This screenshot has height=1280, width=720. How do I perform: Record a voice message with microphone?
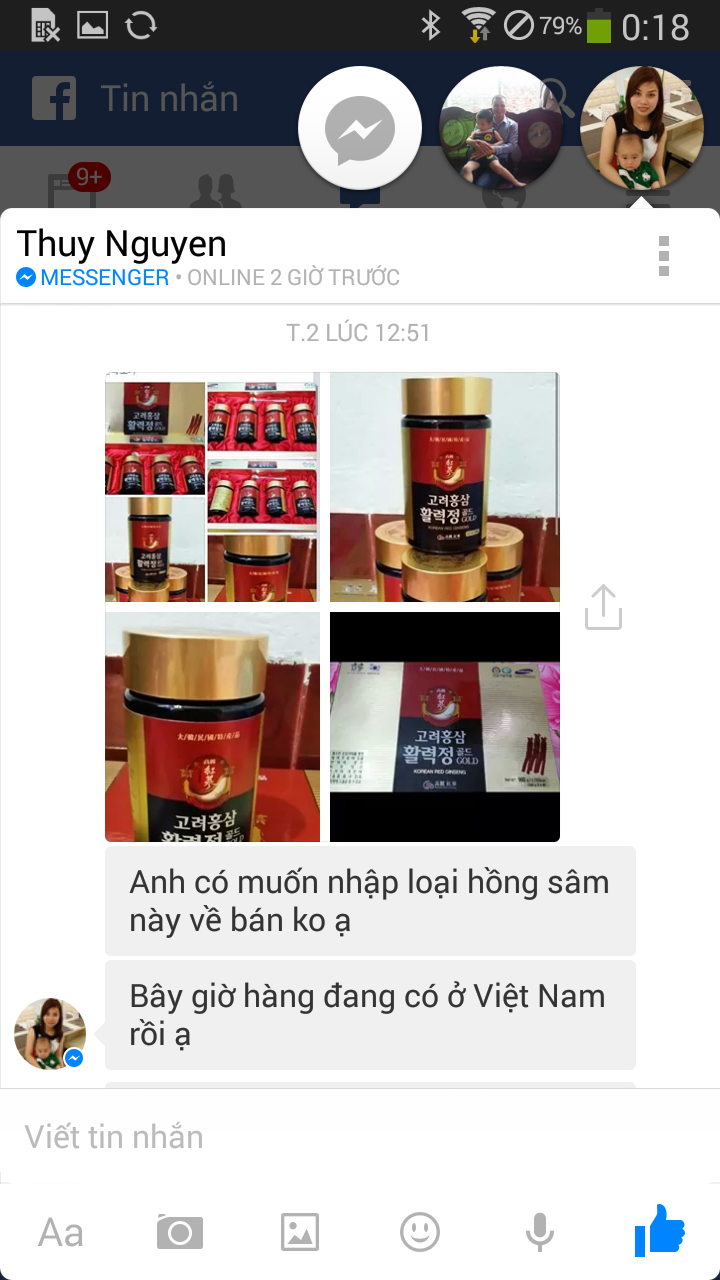pos(540,1232)
